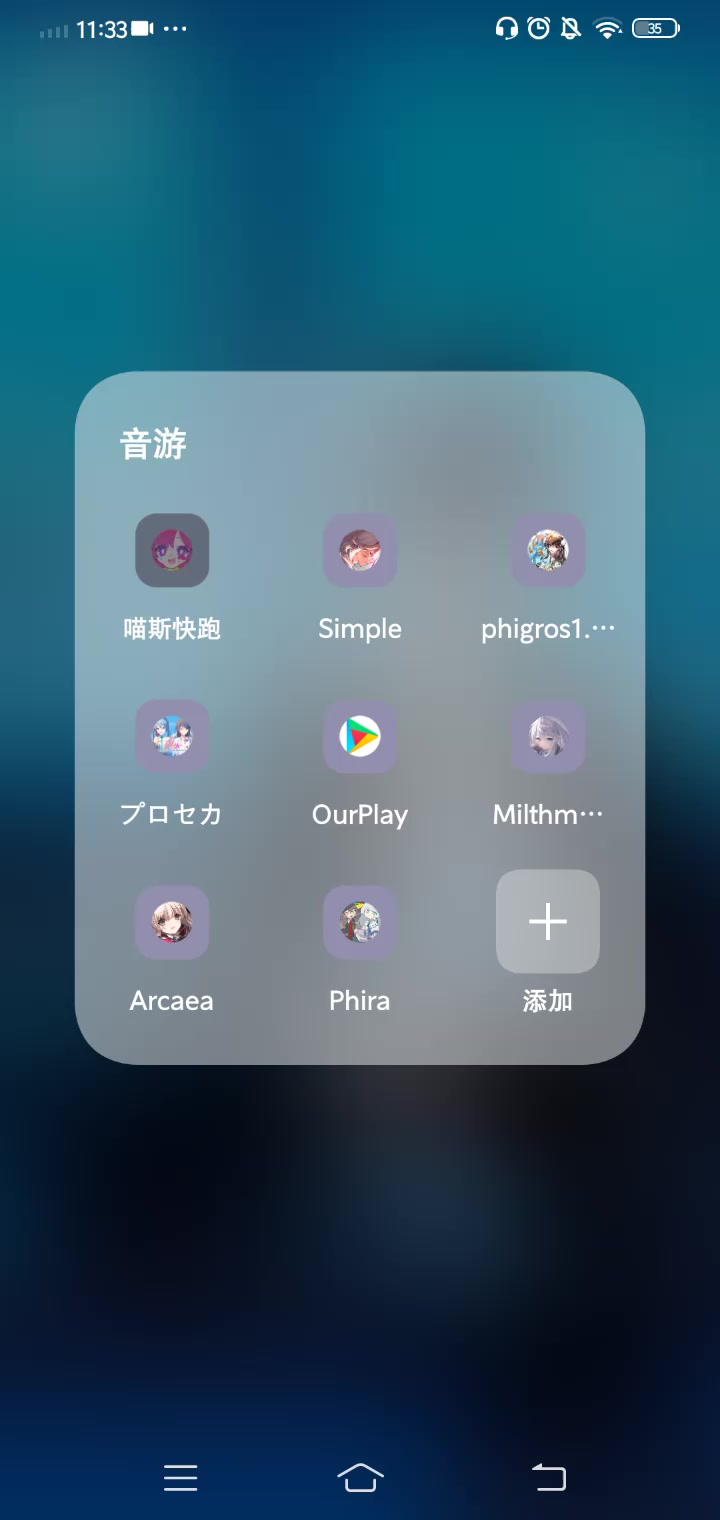Screen dimensions: 720x1520
Task: Open the Phira app
Action: pos(360,922)
